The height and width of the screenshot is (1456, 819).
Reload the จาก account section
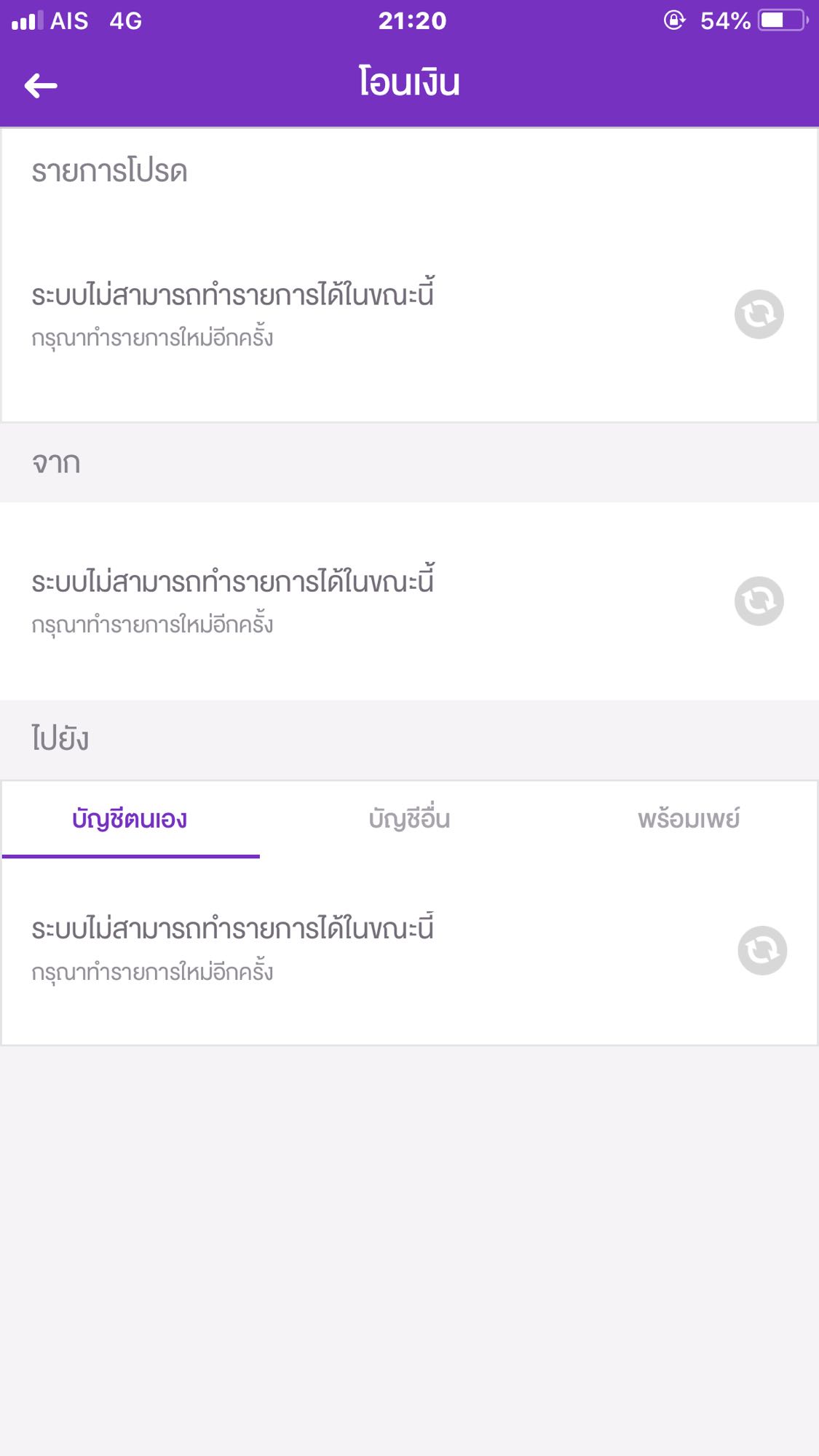[x=759, y=601]
